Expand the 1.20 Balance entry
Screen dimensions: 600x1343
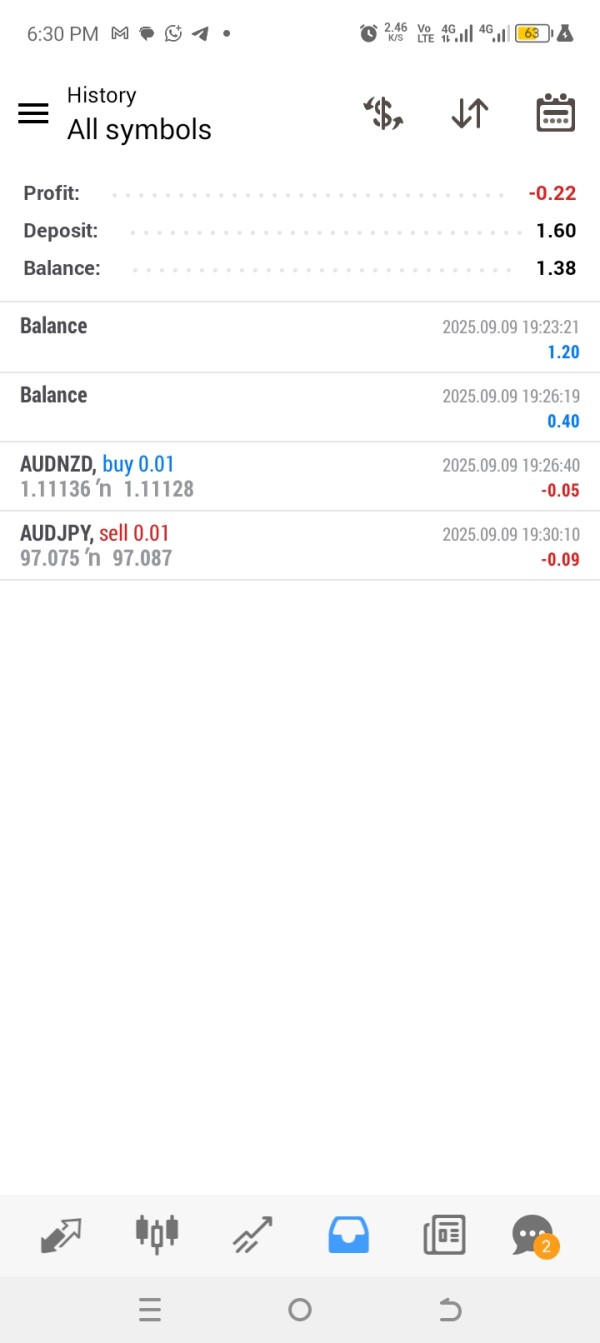point(299,338)
